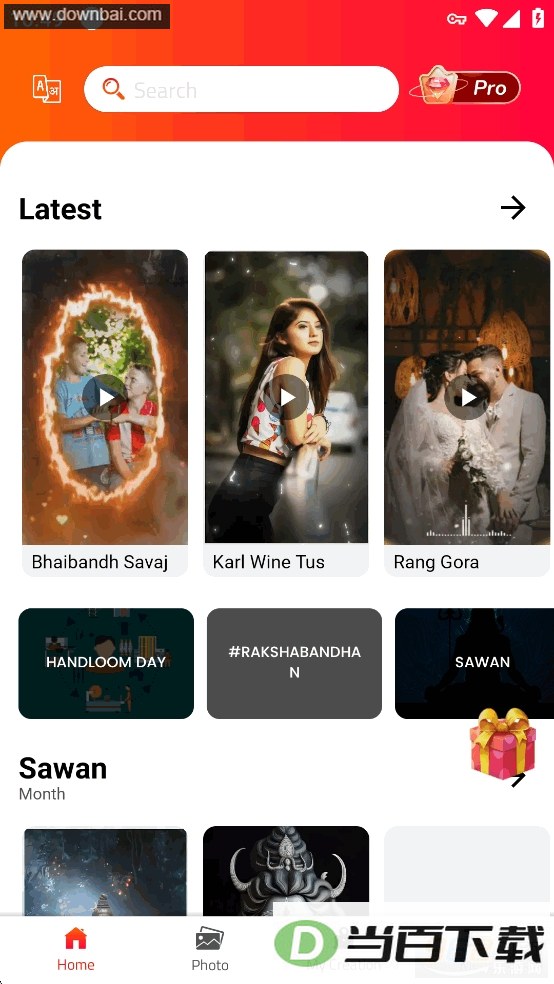Switch to the Home tab
554x984 pixels.
pos(76,949)
